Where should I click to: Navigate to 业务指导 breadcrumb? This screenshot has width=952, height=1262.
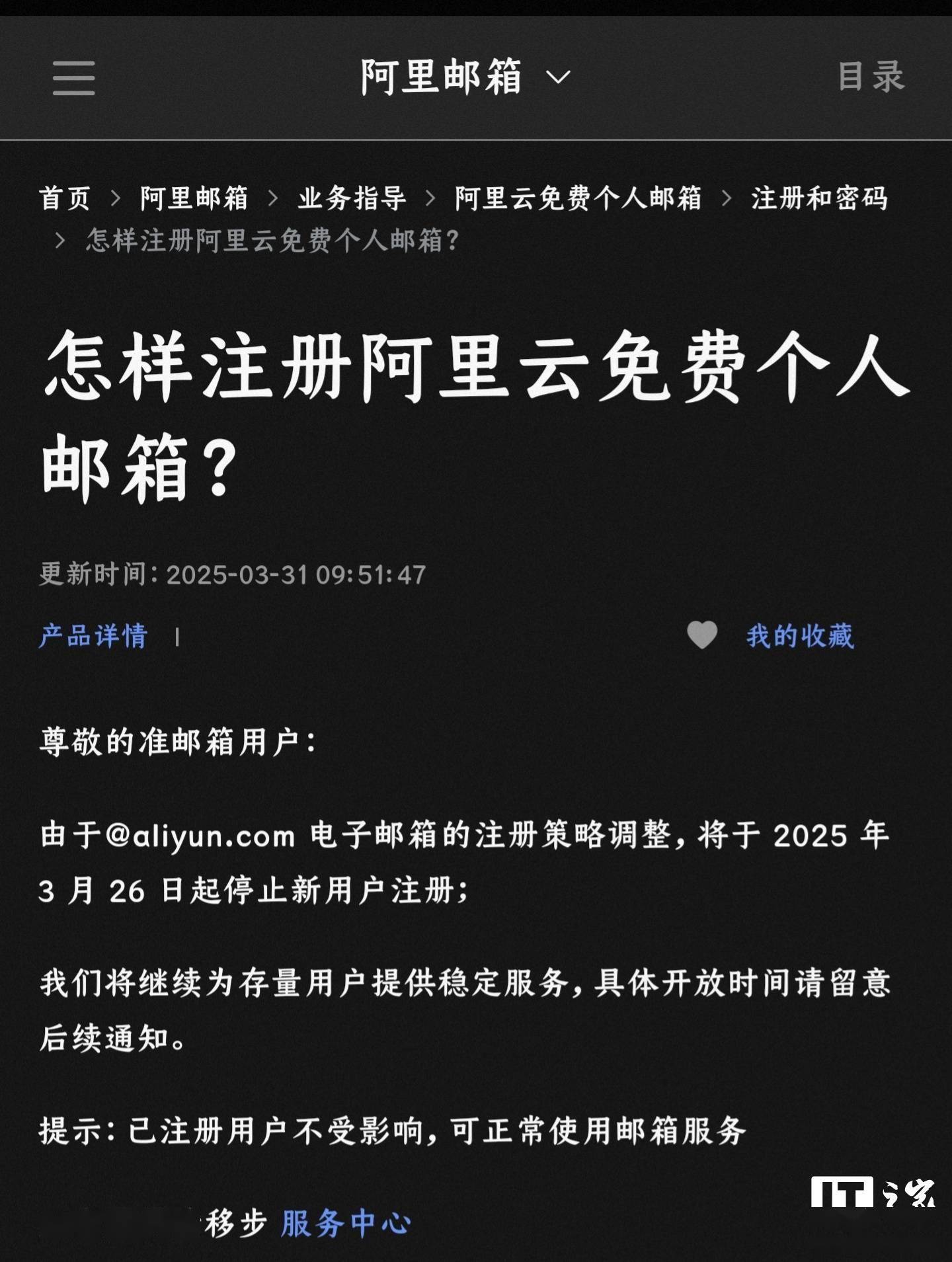352,198
